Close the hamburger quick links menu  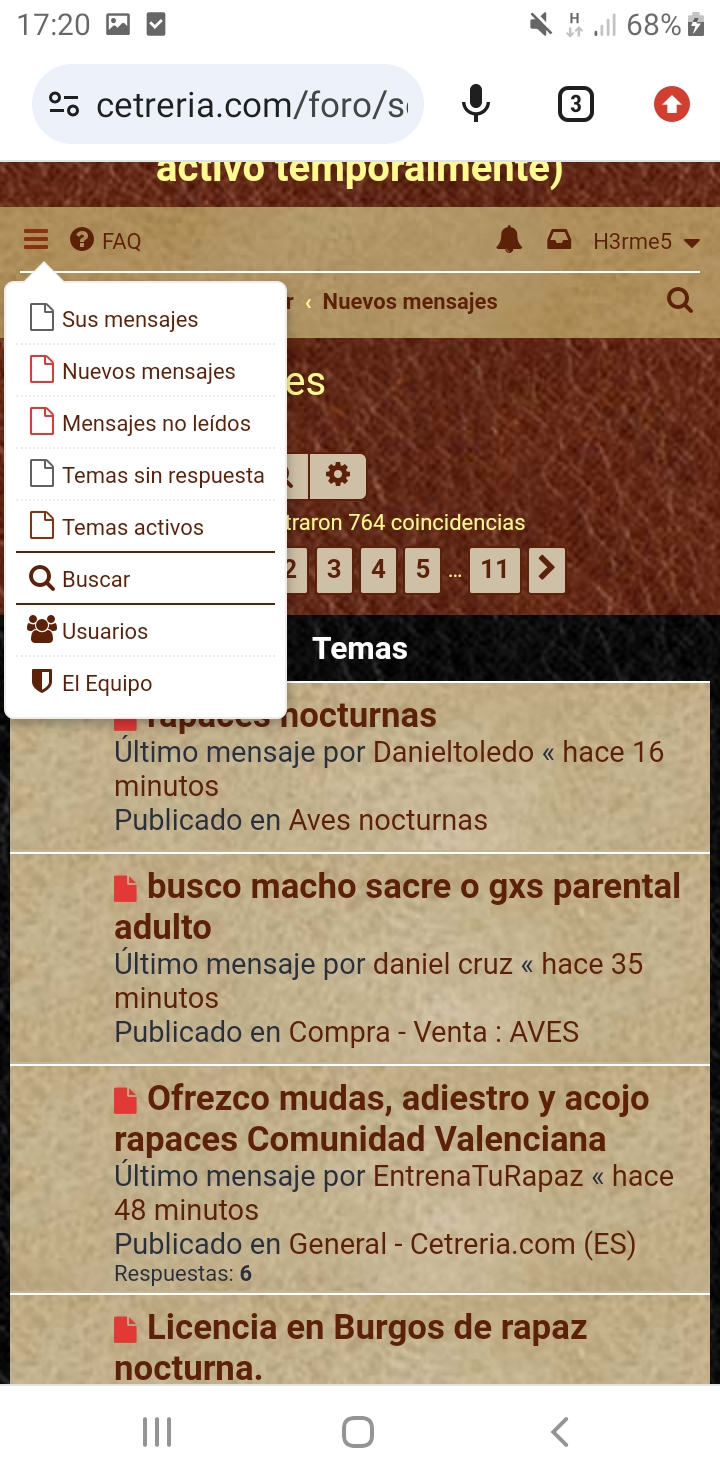36,240
